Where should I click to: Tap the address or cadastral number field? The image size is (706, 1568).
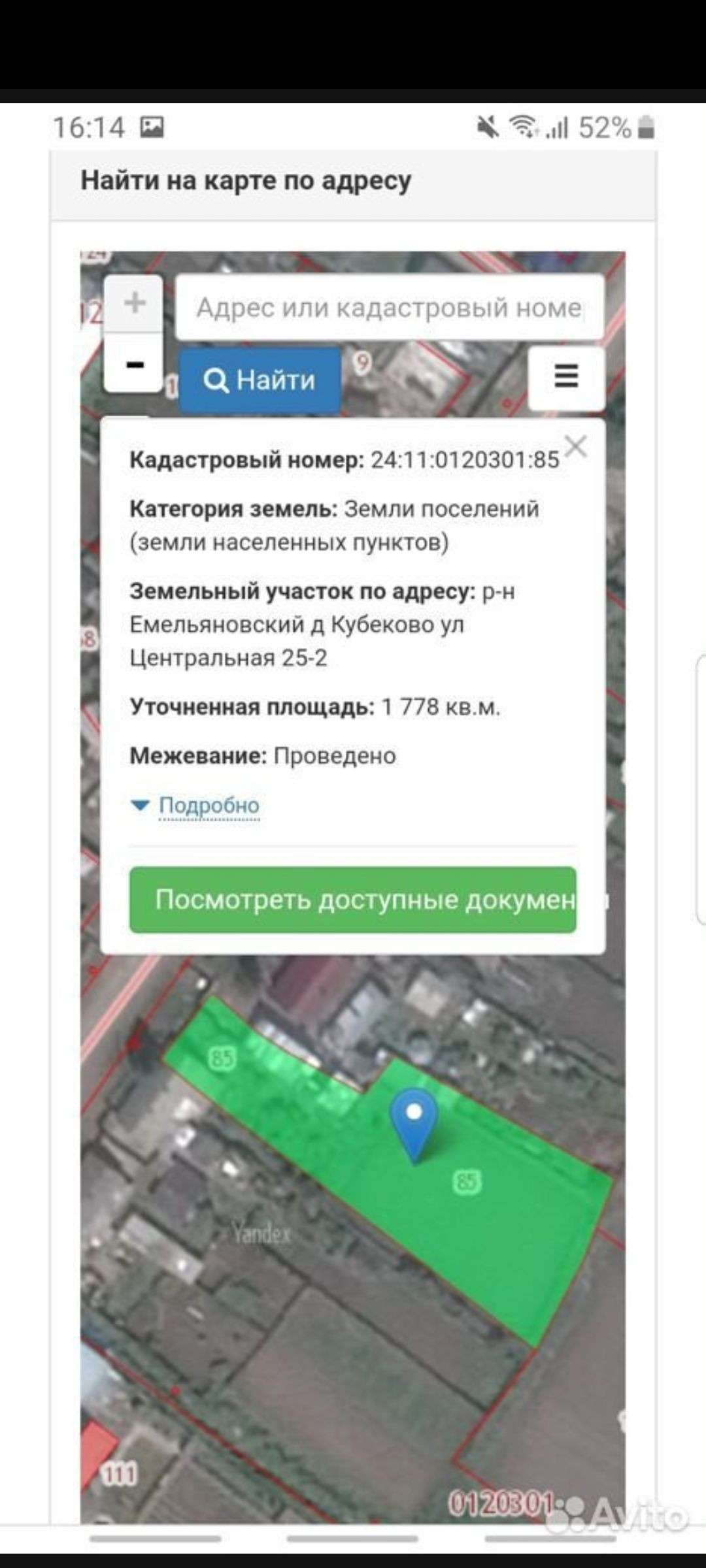390,308
